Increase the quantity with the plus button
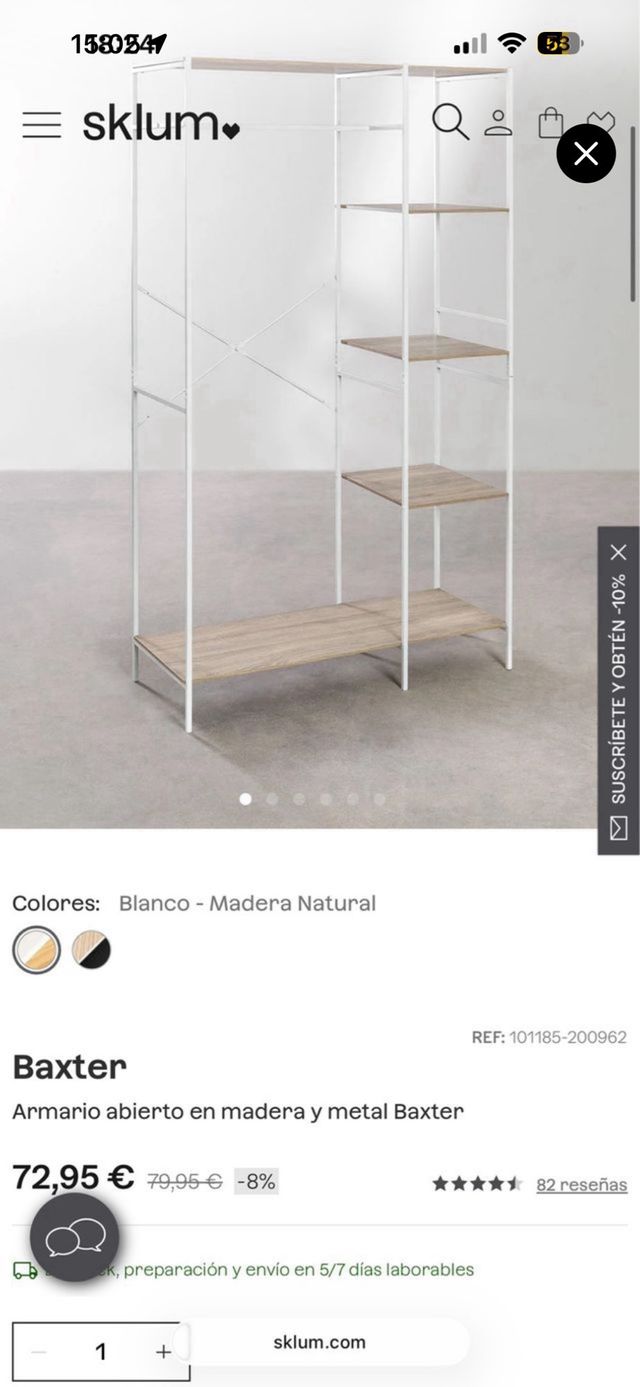The image size is (640, 1387). point(163,1351)
